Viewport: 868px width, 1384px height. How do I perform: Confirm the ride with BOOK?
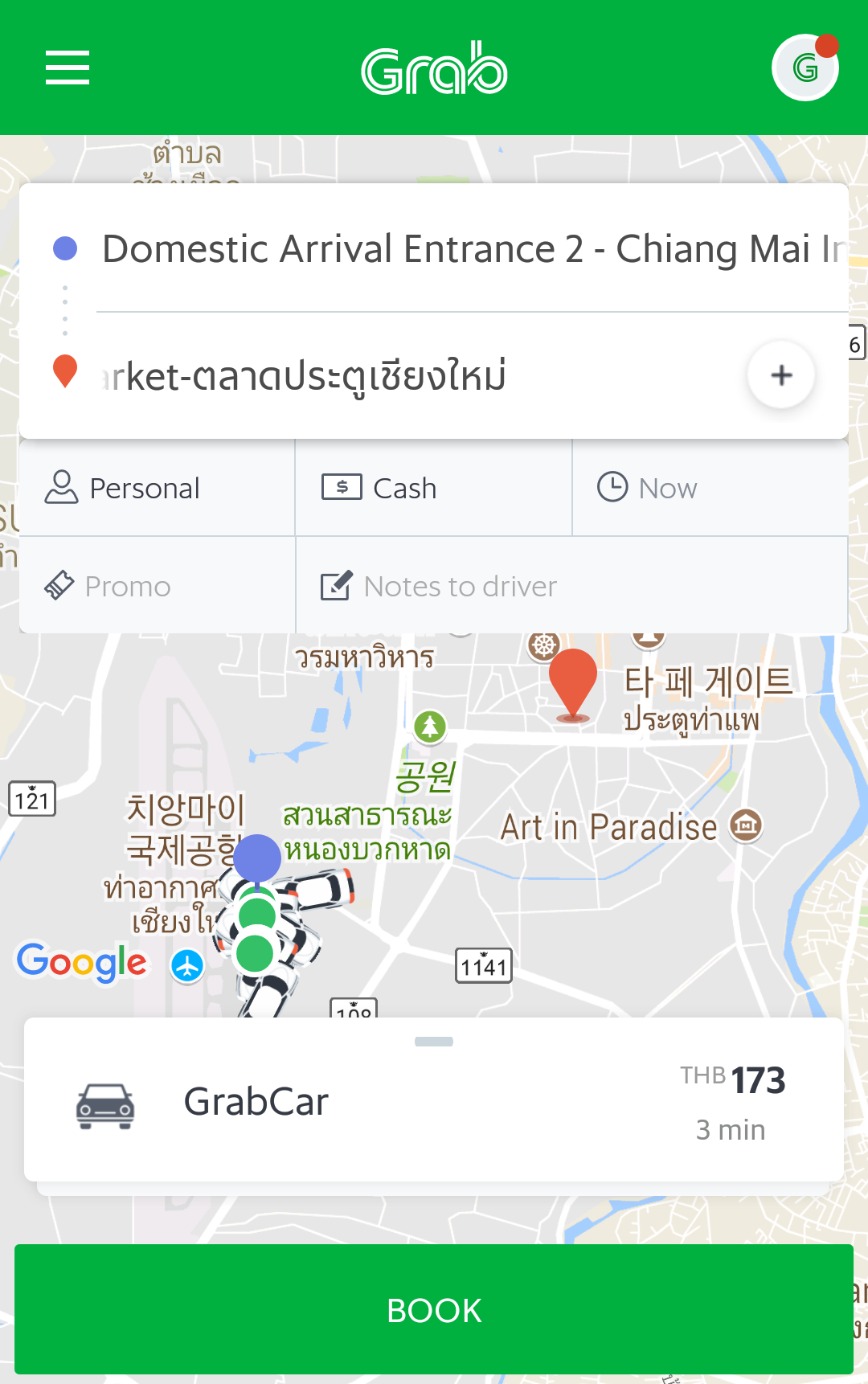(x=434, y=1310)
